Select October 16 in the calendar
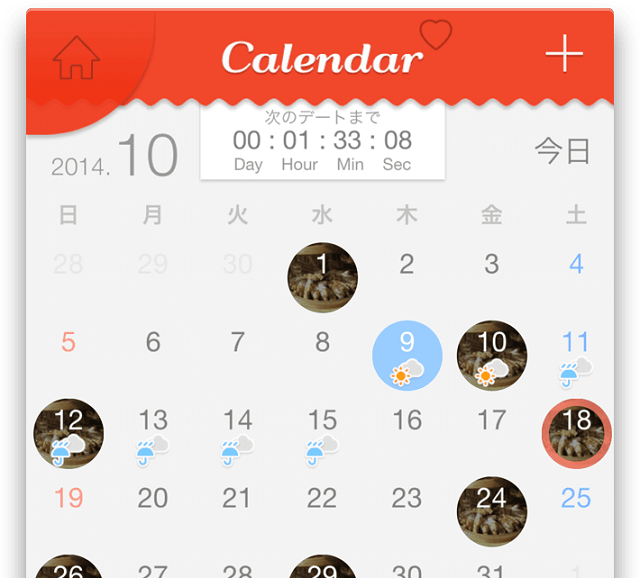Viewport: 640px width, 578px height. (407, 420)
